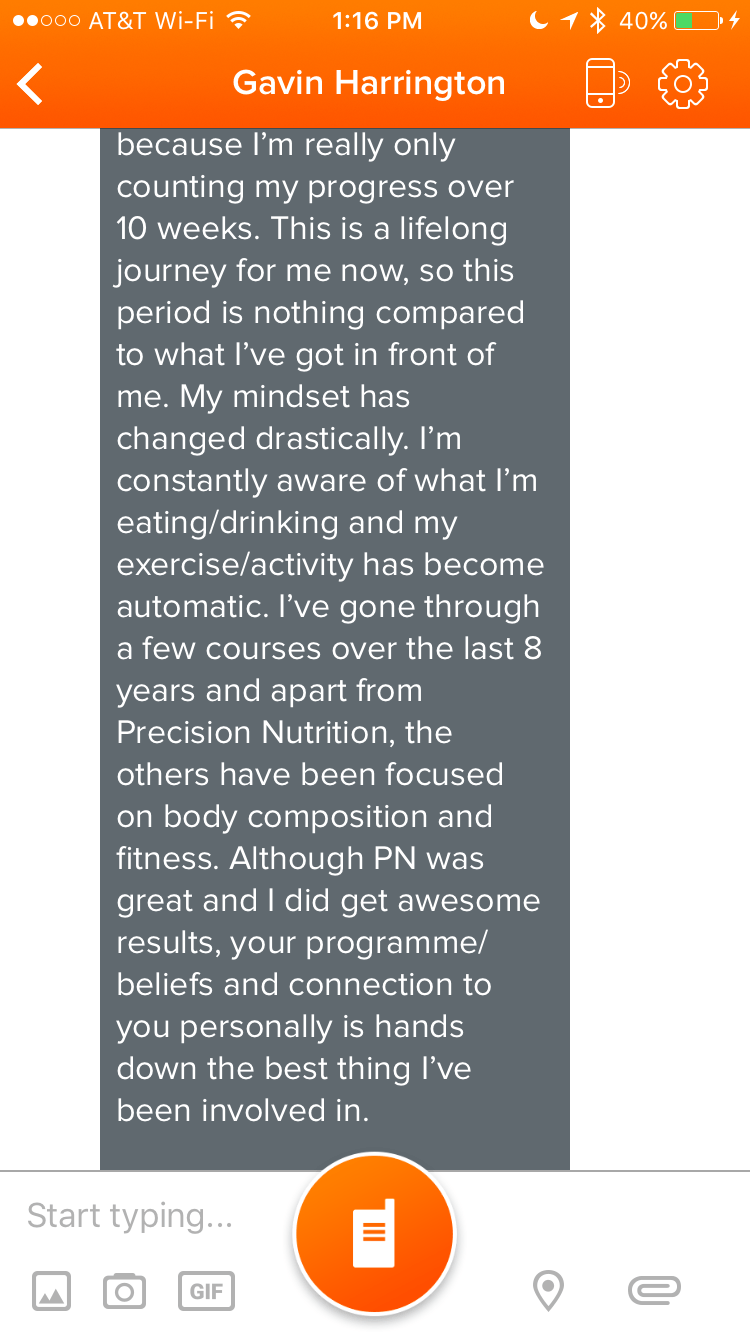Attach a photo from the gallery

click(x=52, y=1291)
